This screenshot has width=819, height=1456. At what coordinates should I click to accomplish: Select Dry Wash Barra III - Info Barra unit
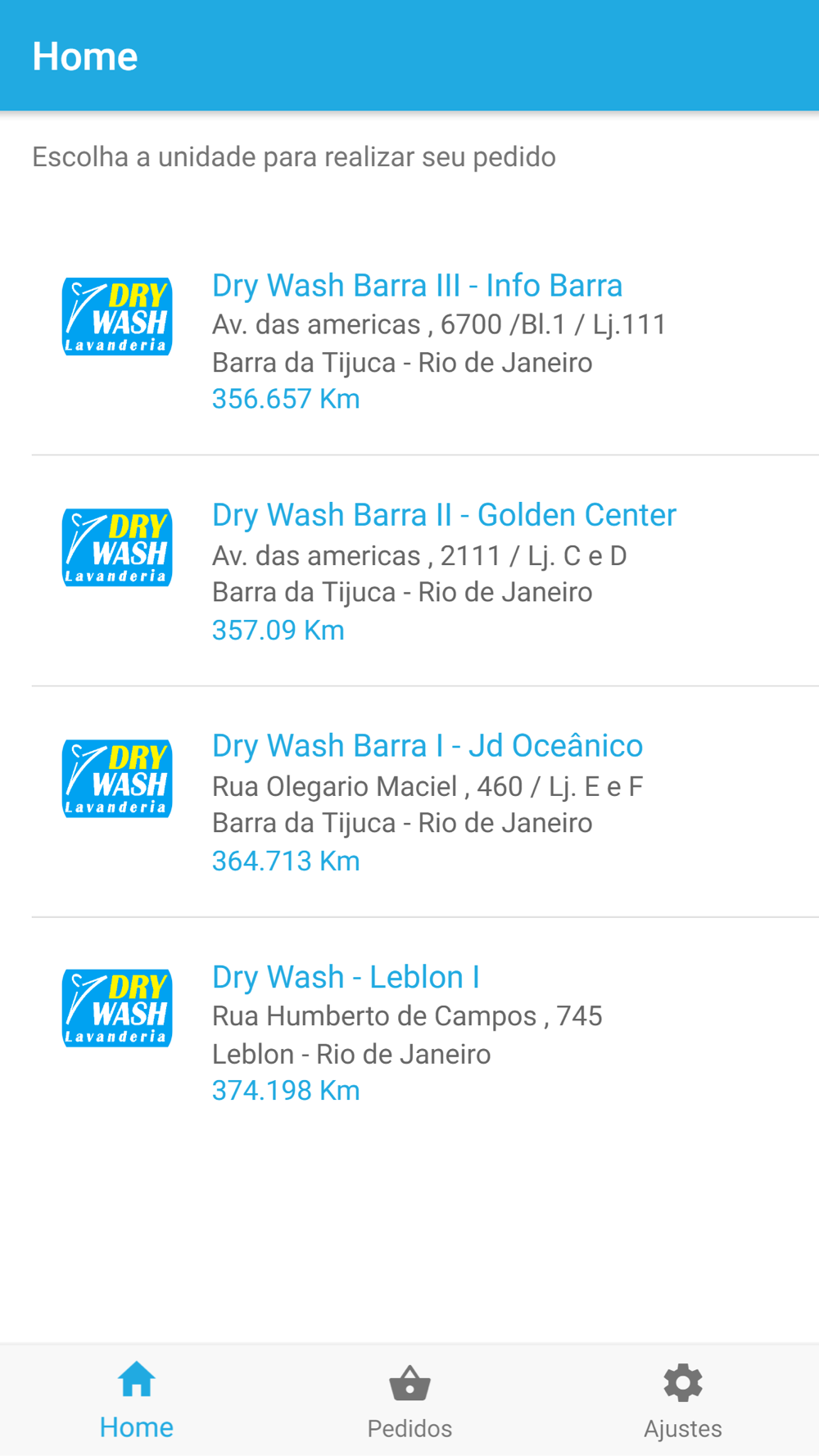(x=425, y=340)
